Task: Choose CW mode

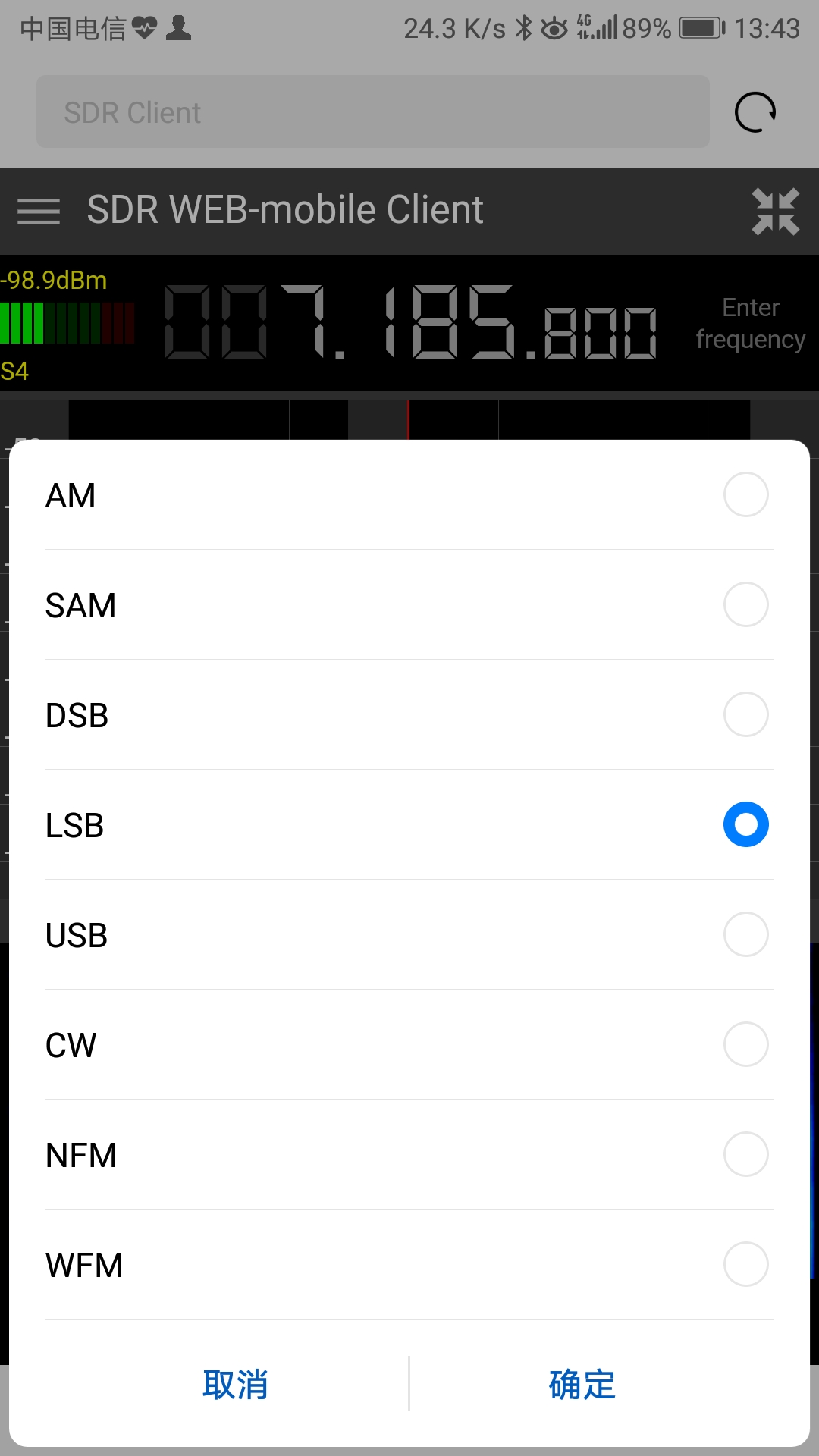Action: (x=409, y=1045)
